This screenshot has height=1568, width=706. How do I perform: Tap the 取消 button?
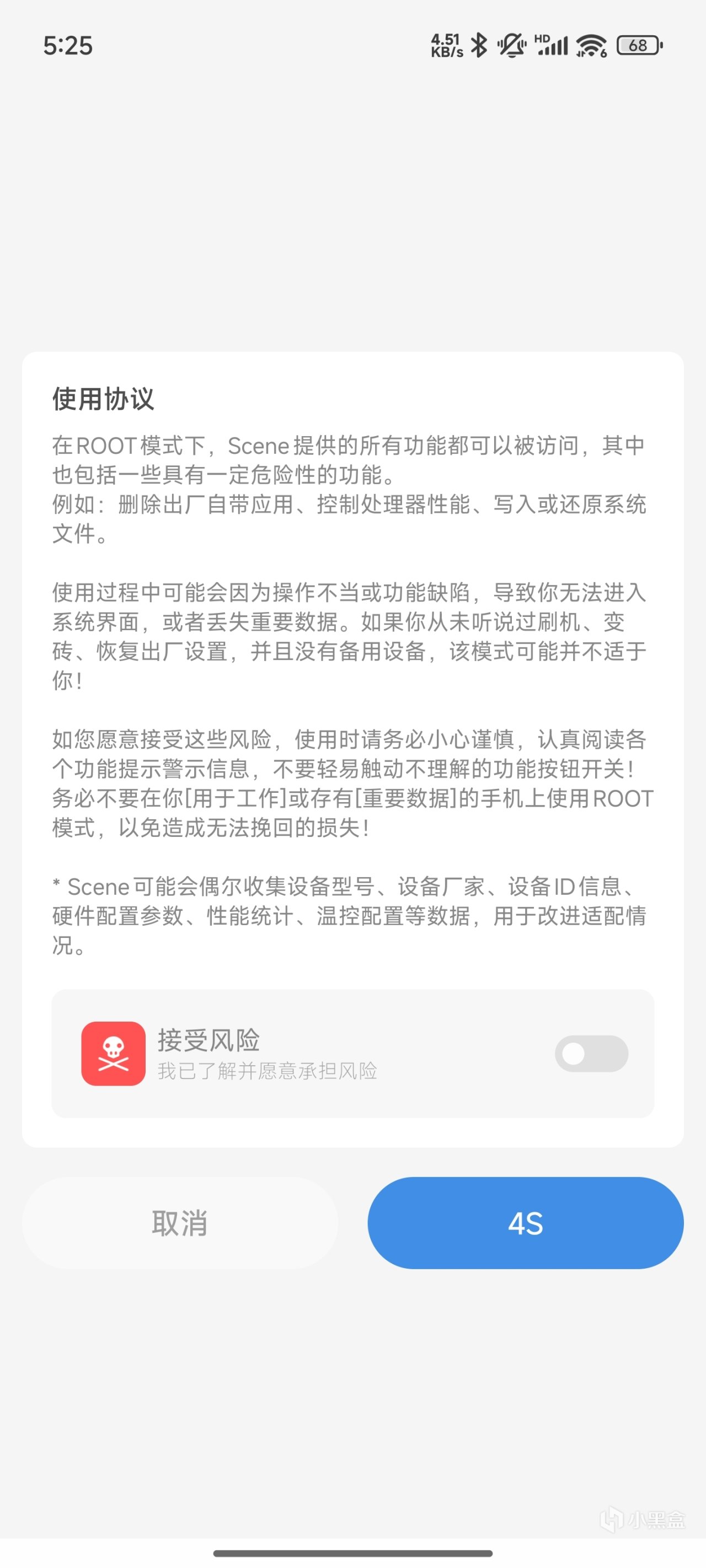[180, 1223]
